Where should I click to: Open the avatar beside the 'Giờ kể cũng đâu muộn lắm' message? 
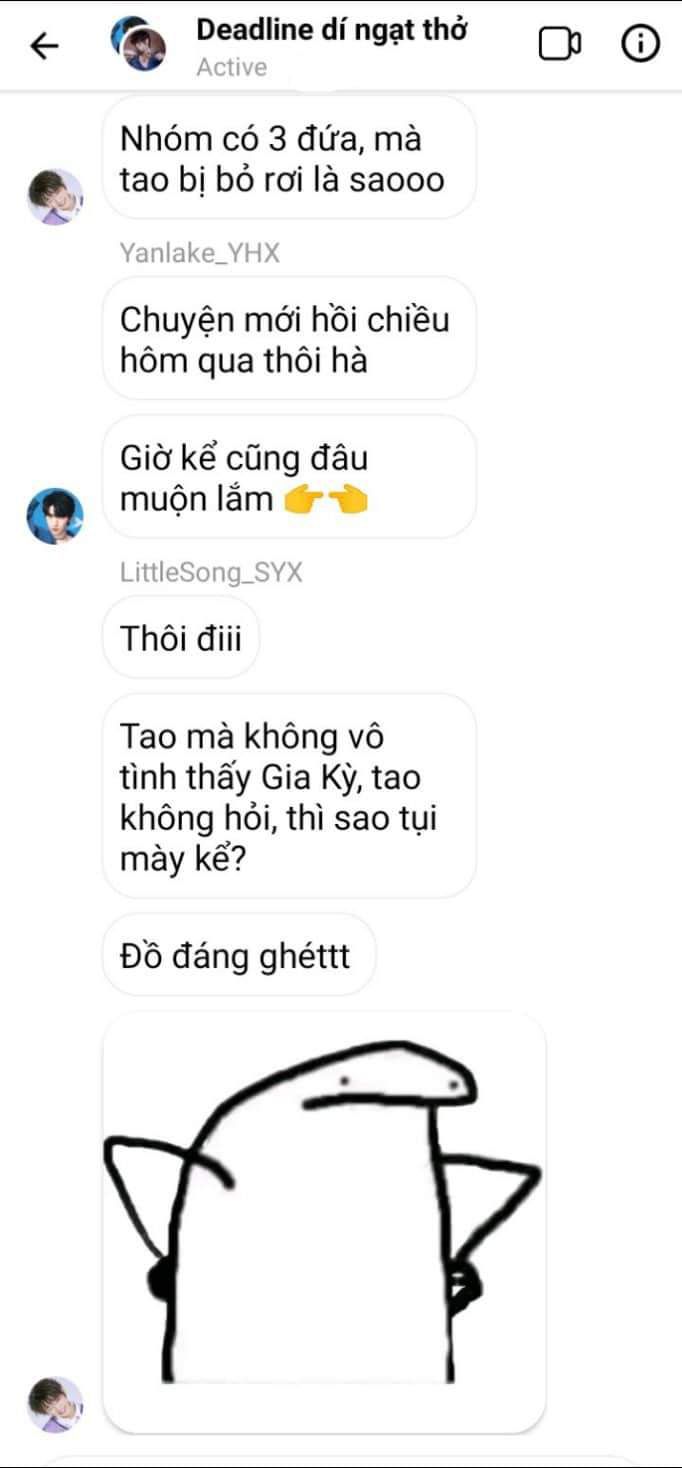(x=54, y=516)
